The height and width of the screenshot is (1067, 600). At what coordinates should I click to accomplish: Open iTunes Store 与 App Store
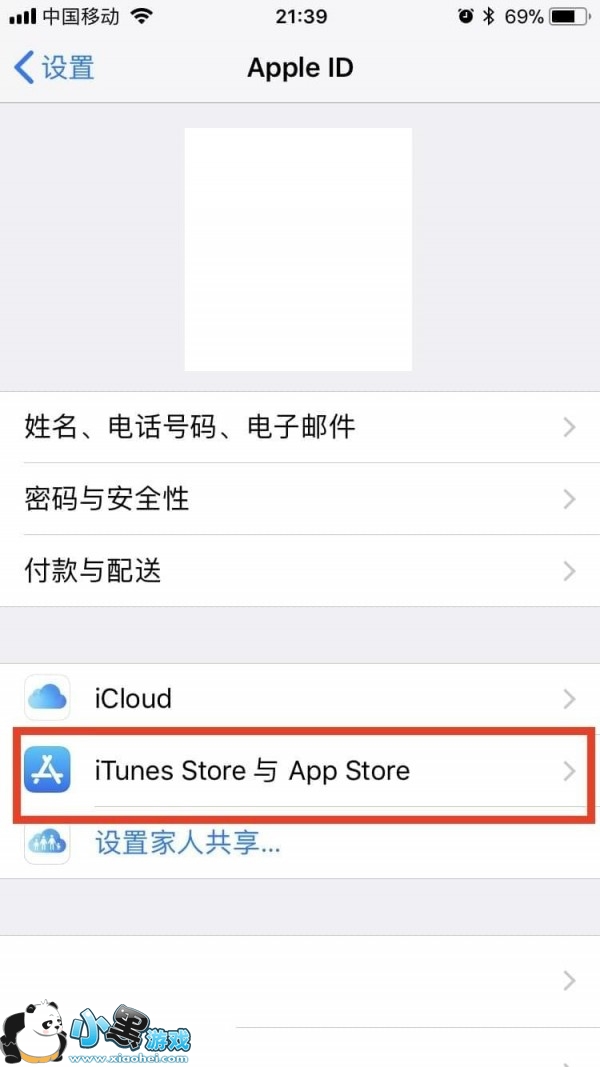(x=300, y=771)
